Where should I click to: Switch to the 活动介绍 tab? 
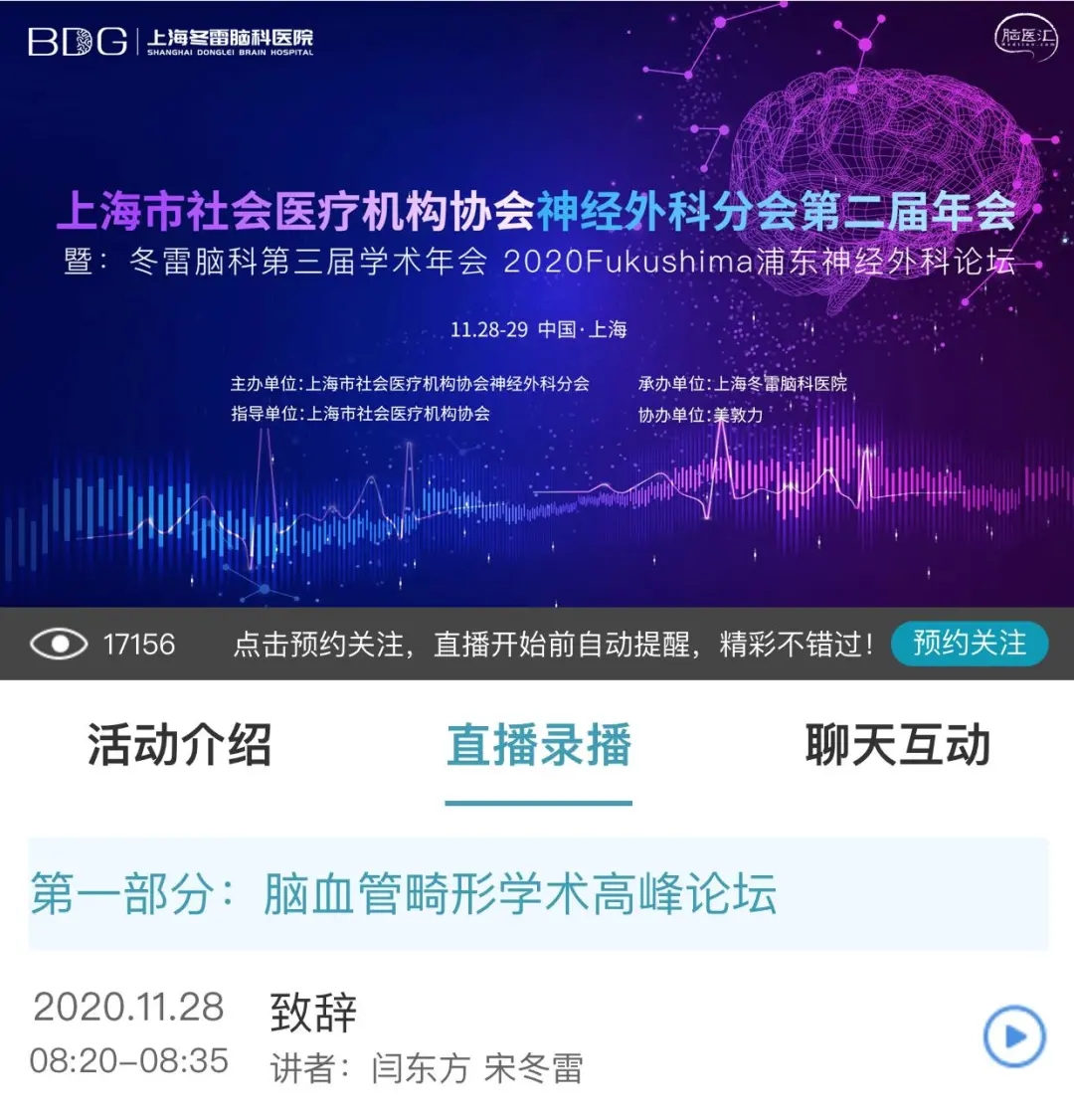pyautogui.click(x=179, y=745)
